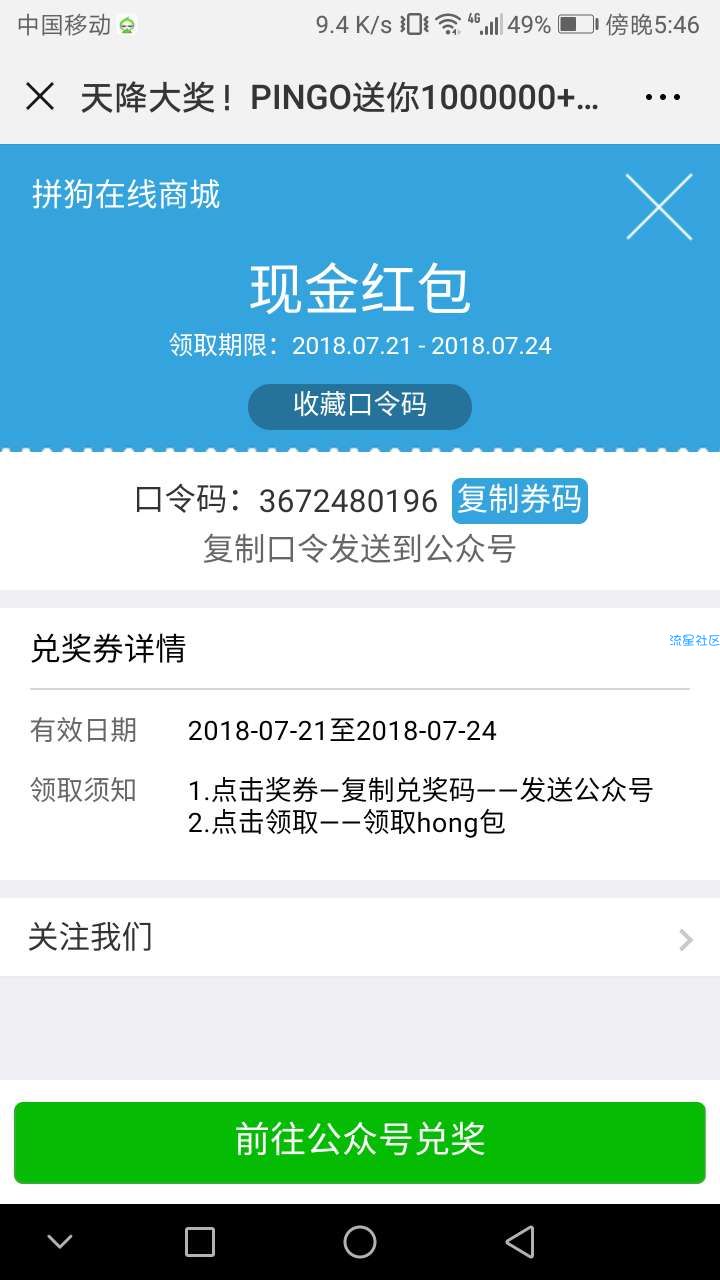Open the 关注我们 row
Image resolution: width=720 pixels, height=1280 pixels.
tap(360, 938)
